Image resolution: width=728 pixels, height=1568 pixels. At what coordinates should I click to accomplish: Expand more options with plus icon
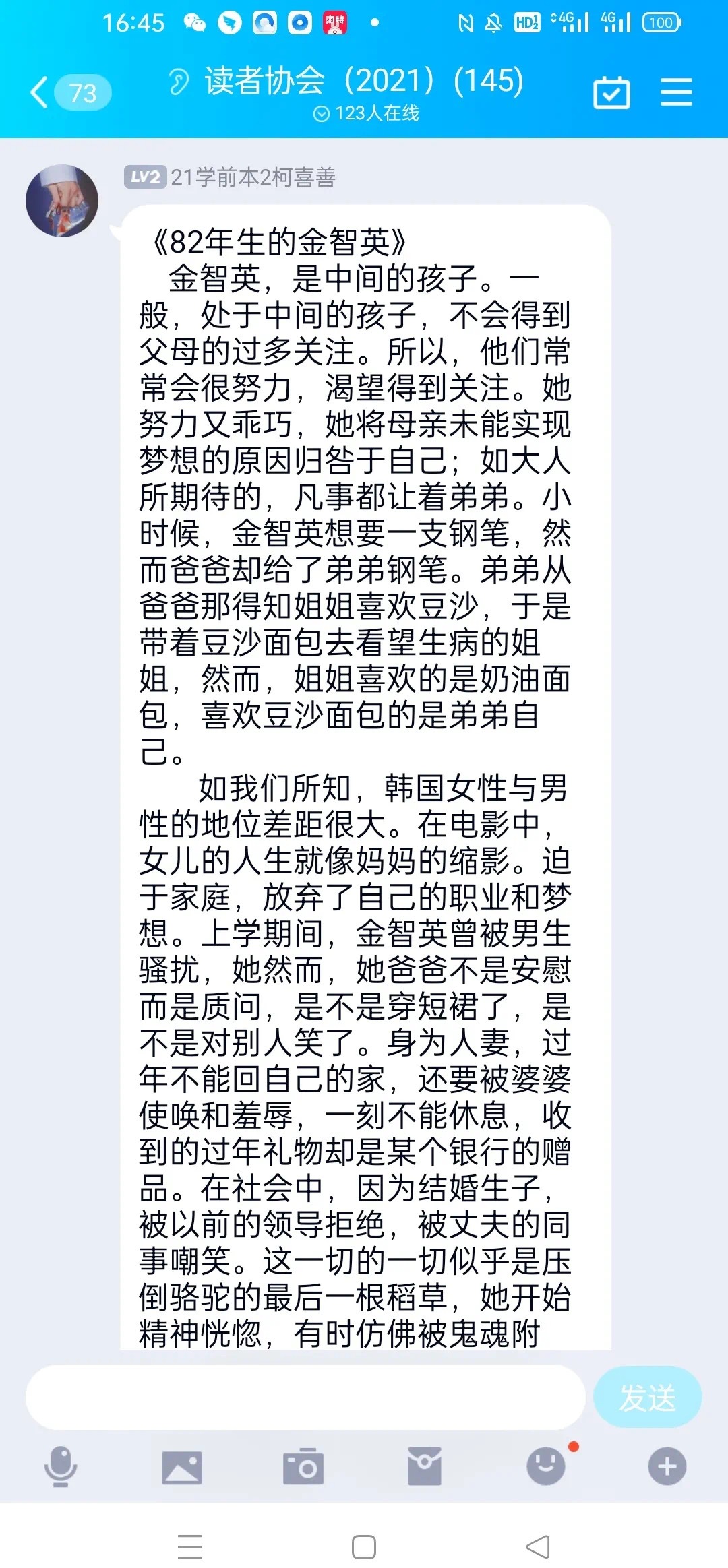pos(667,1466)
